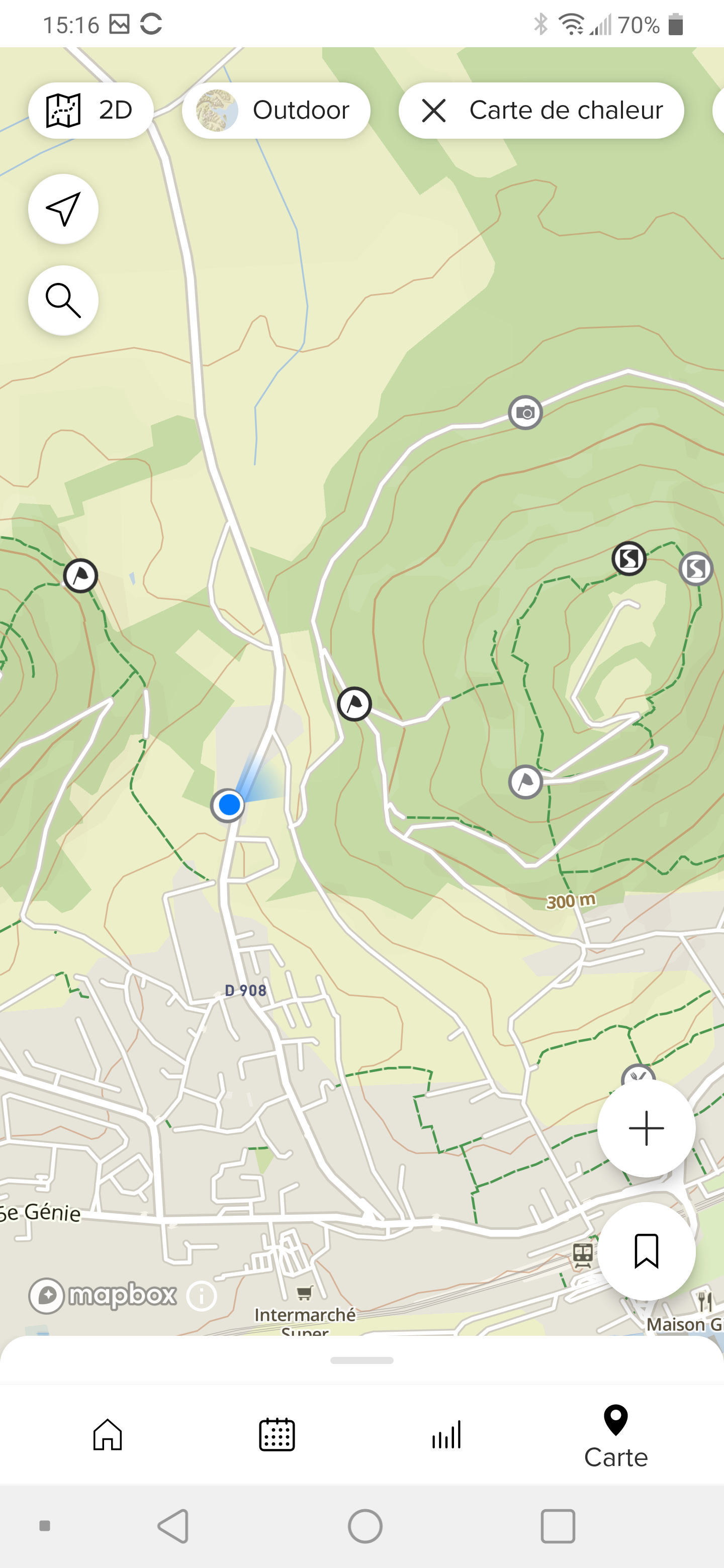
Task: Expand the bottom sheet handle
Action: 361,1360
